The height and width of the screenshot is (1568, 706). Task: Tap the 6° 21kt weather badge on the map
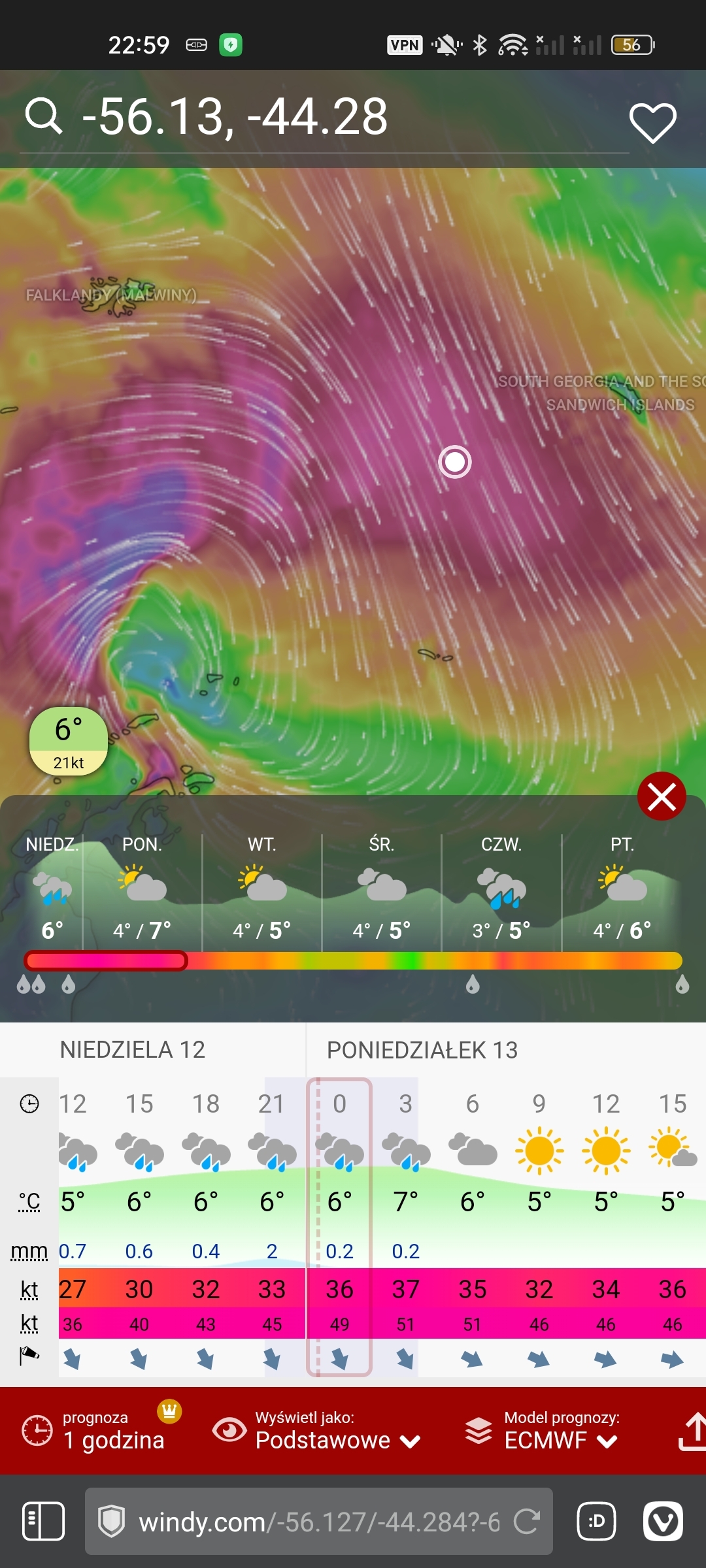pyautogui.click(x=68, y=742)
